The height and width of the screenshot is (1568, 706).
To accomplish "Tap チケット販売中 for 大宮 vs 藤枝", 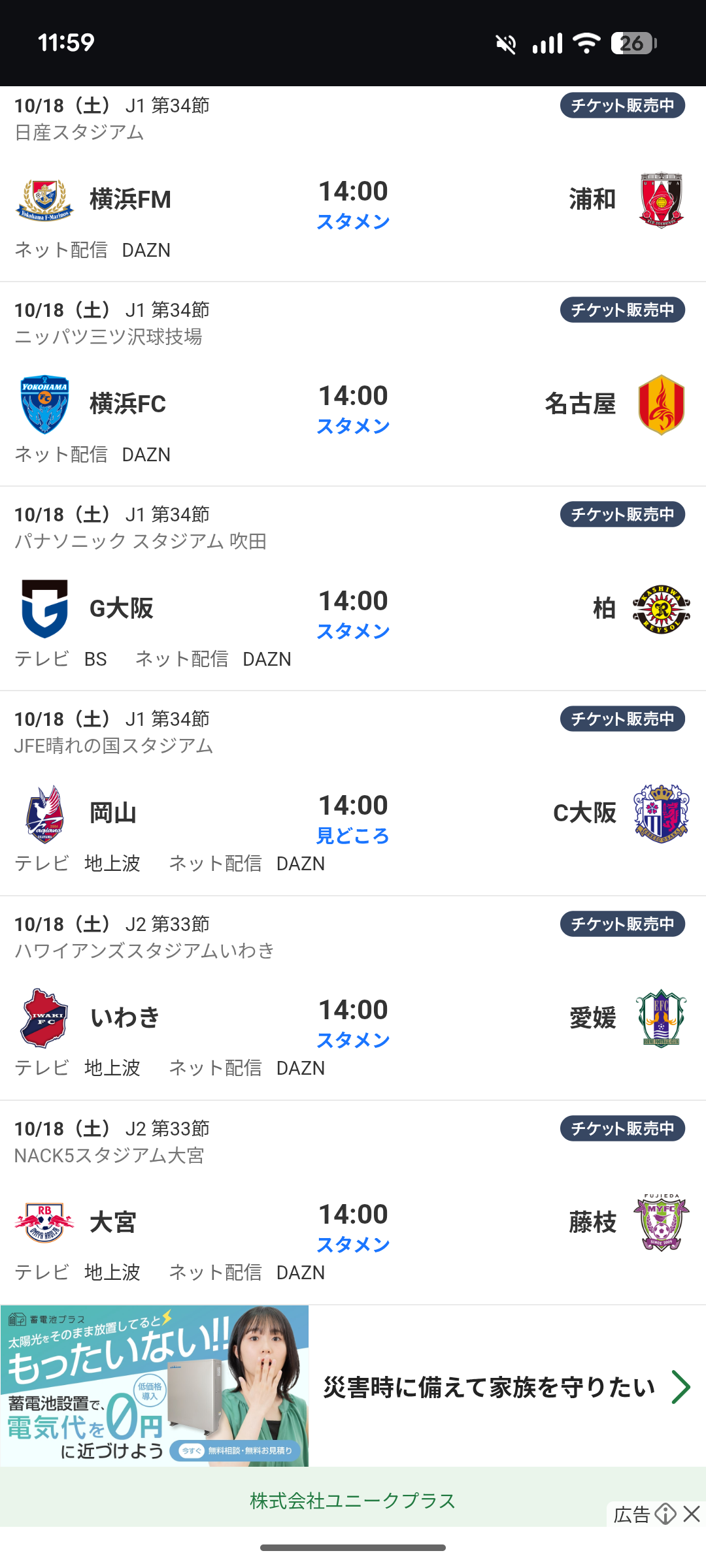I will tap(622, 1129).
